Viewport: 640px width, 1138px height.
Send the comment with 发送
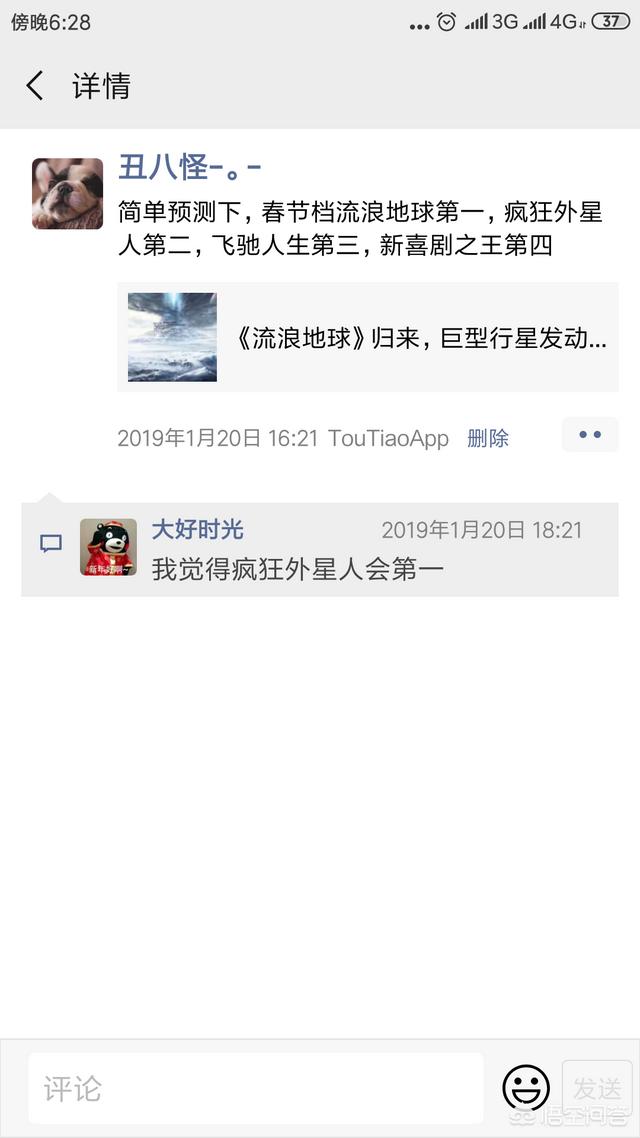pos(597,1087)
